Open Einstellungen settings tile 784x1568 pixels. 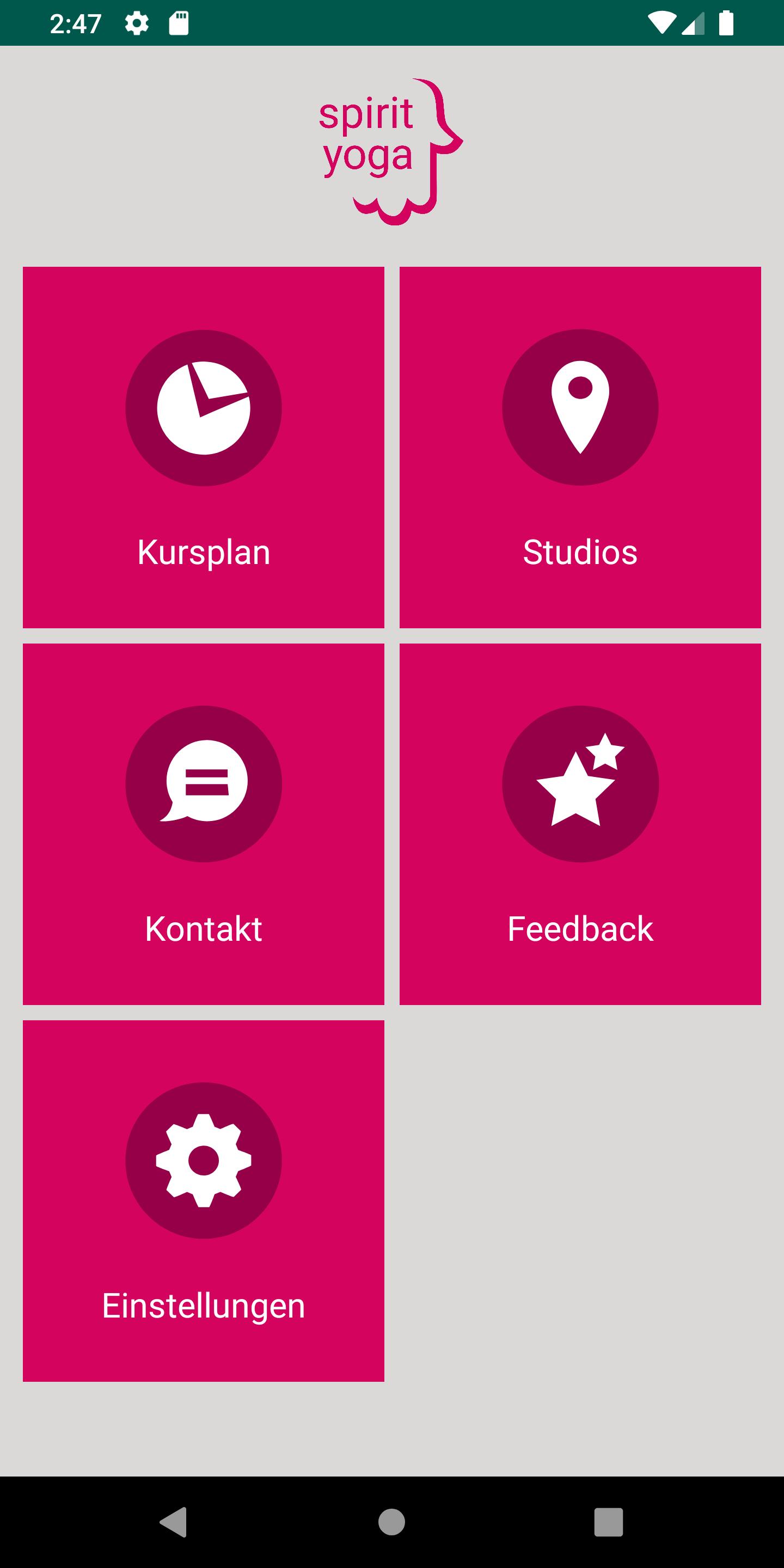pos(203,1200)
